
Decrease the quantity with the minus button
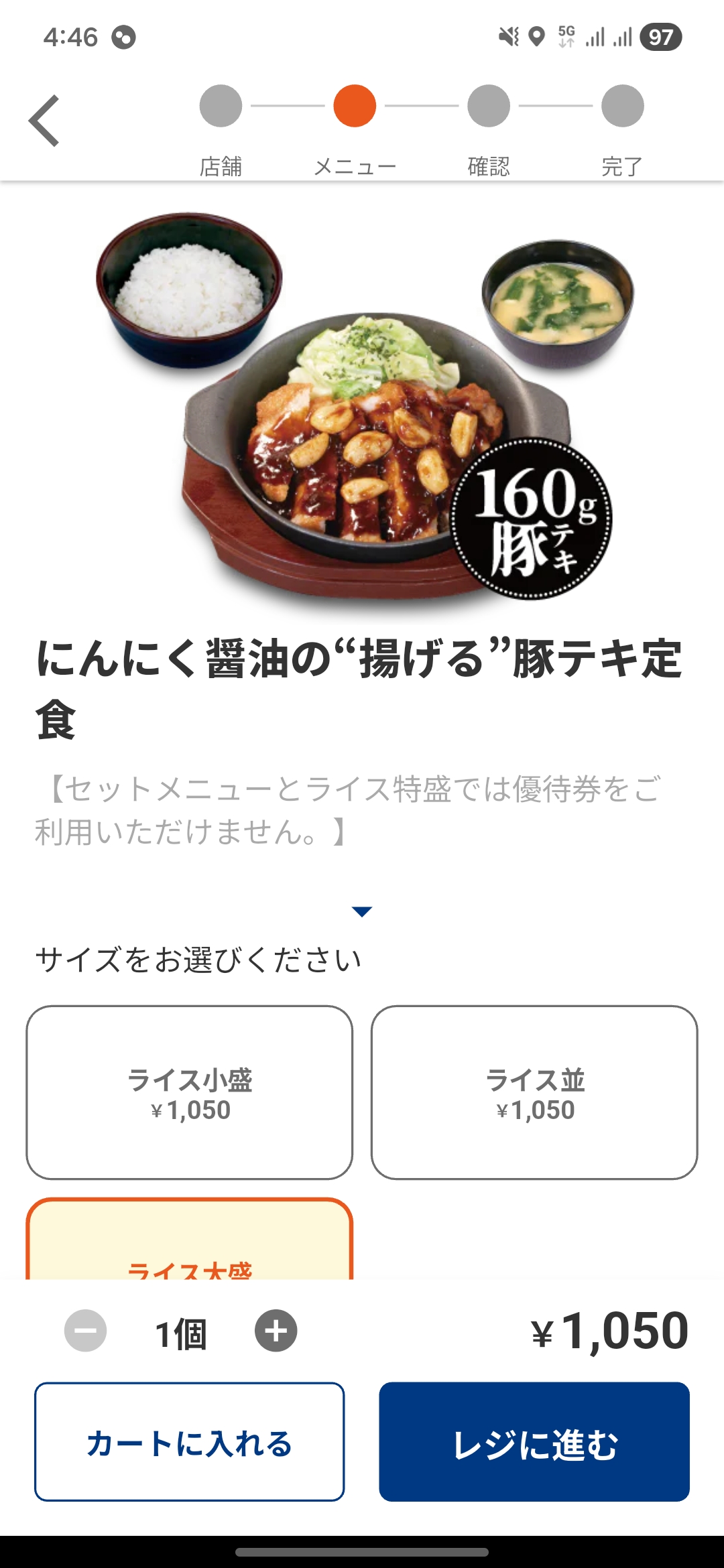click(x=85, y=1331)
